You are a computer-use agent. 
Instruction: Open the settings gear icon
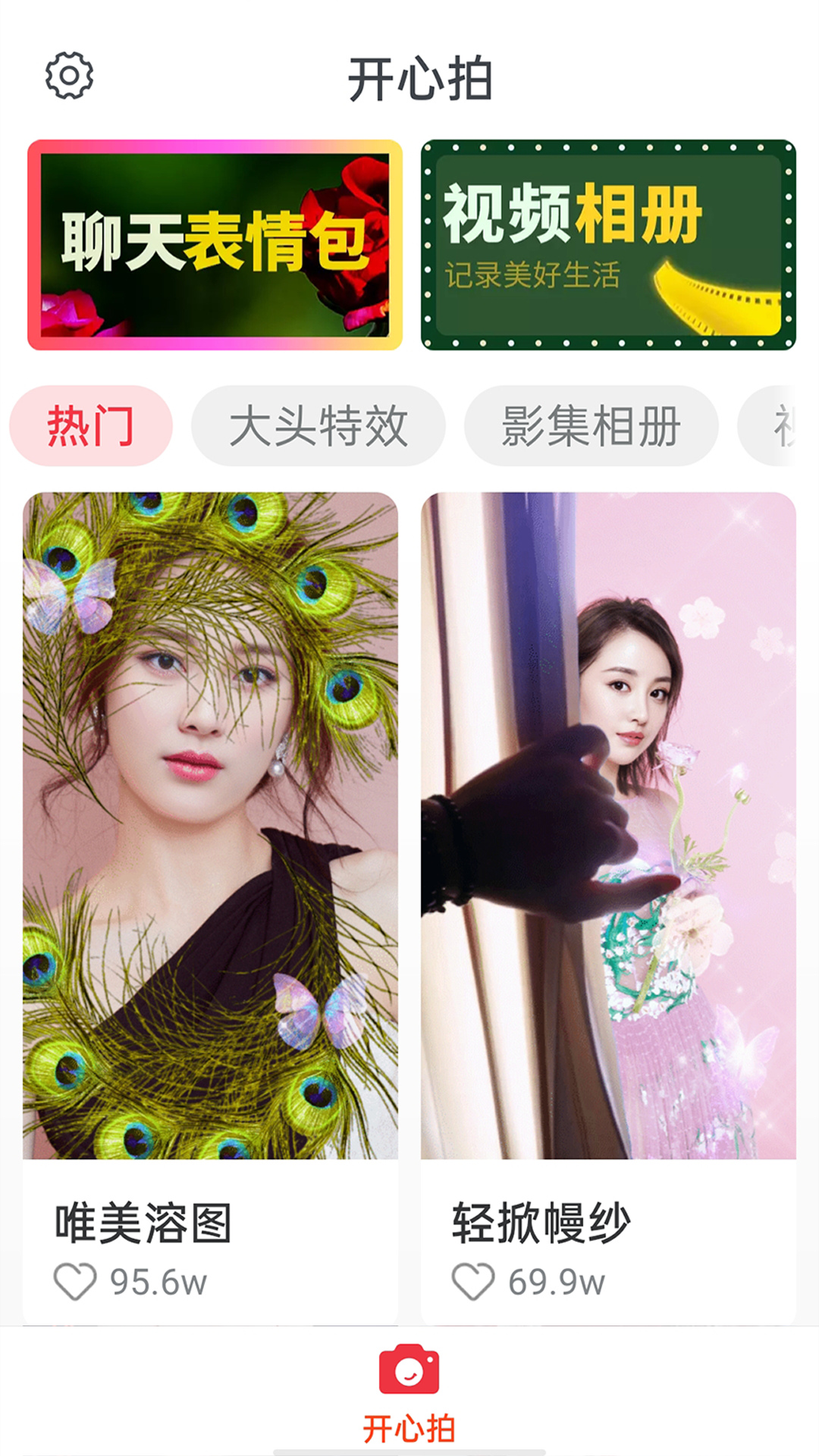69,76
